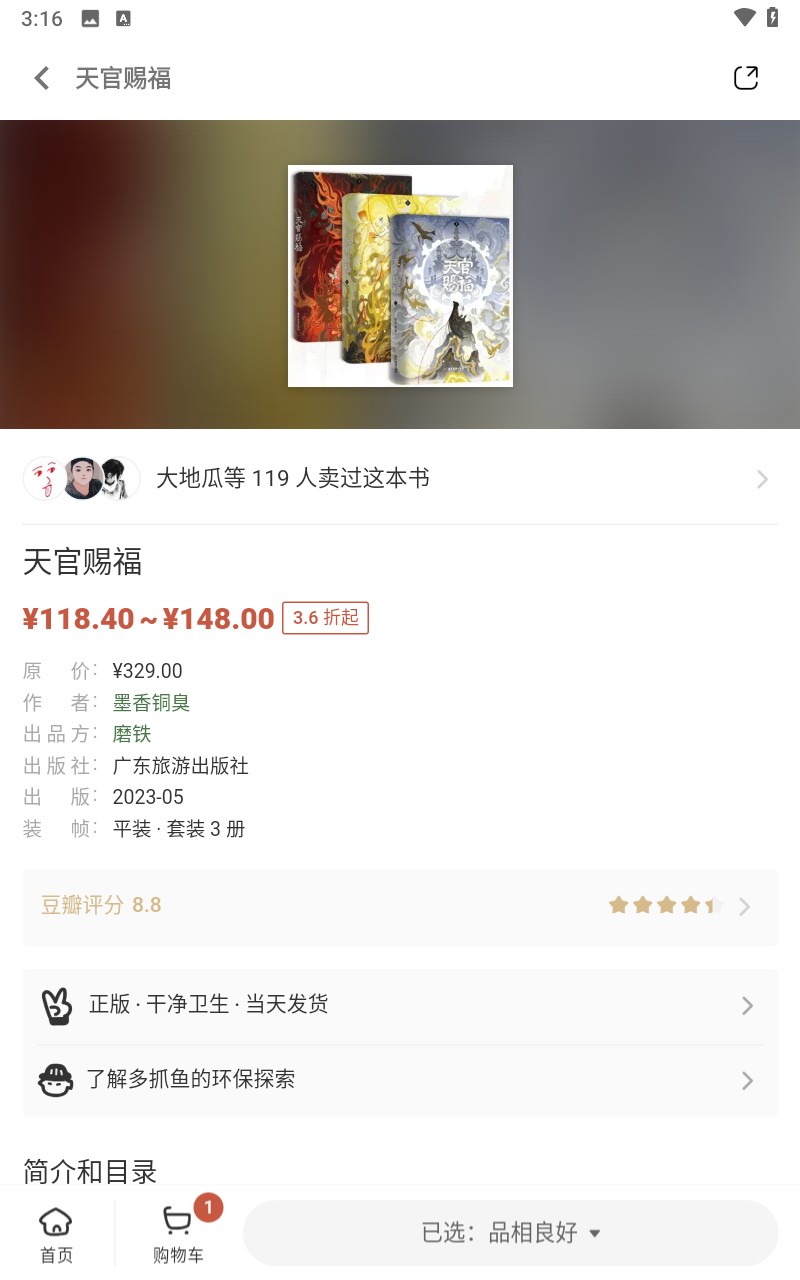This screenshot has width=800, height=1280.
Task: Tap the star rating icons beside Douban score
Action: pyautogui.click(x=665, y=905)
